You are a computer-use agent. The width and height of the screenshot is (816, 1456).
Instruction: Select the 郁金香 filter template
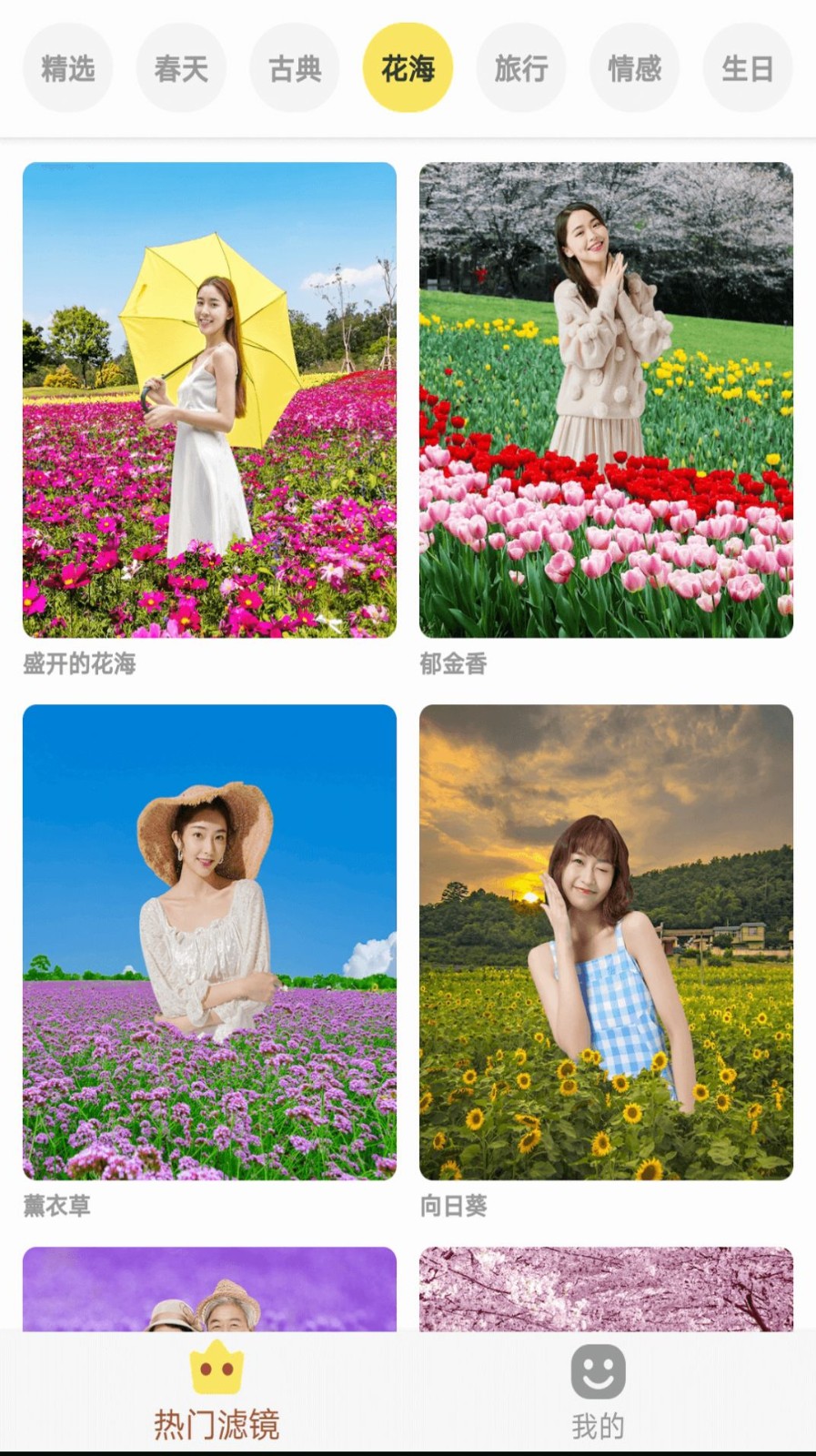point(606,400)
